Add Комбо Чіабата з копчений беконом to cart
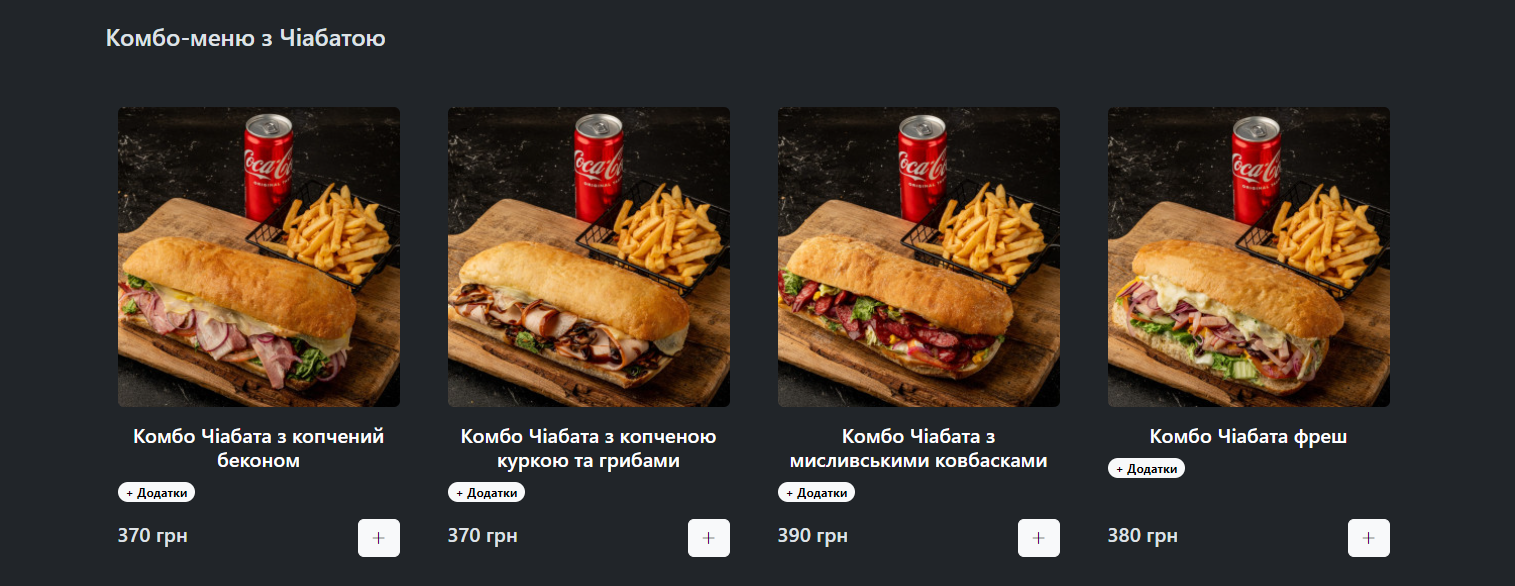 pyautogui.click(x=378, y=538)
